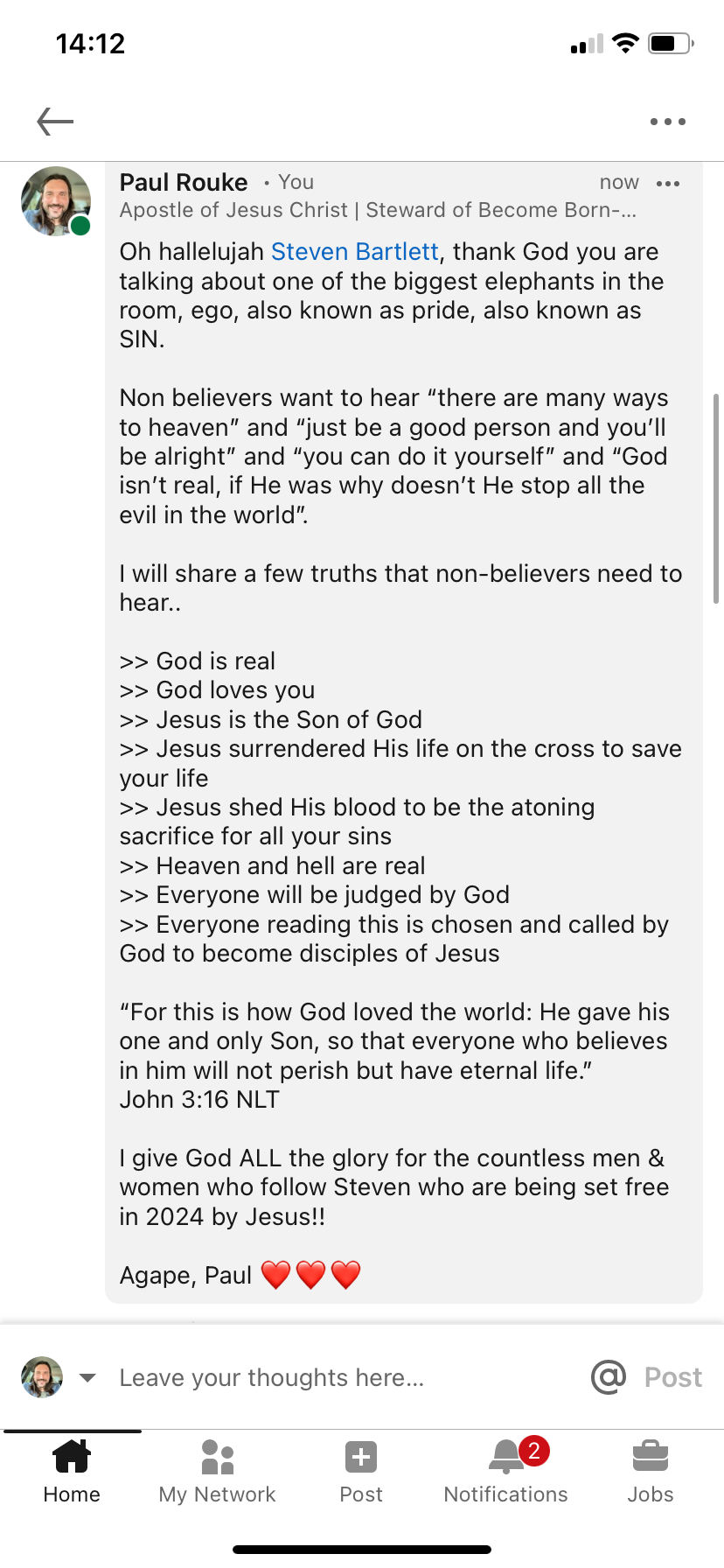Create a new post from bottom bar

pyautogui.click(x=361, y=1472)
